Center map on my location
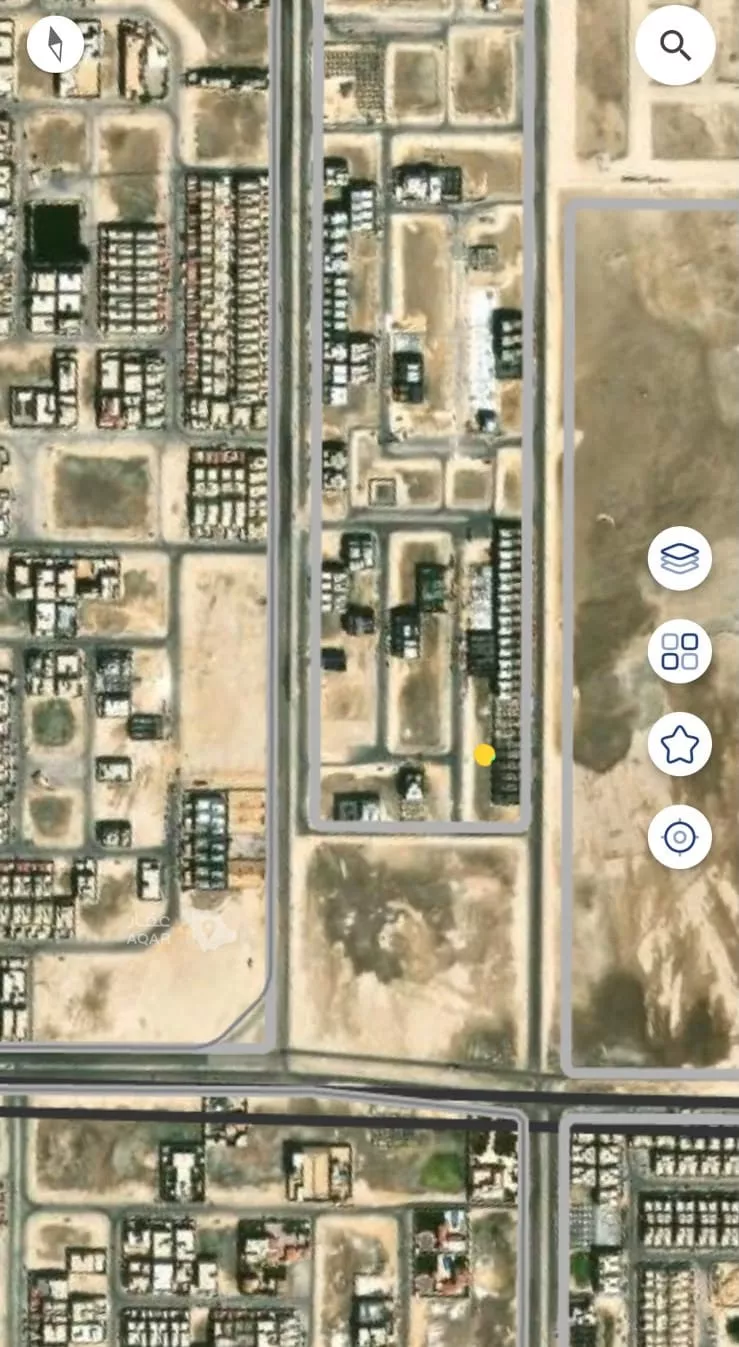 (x=680, y=837)
